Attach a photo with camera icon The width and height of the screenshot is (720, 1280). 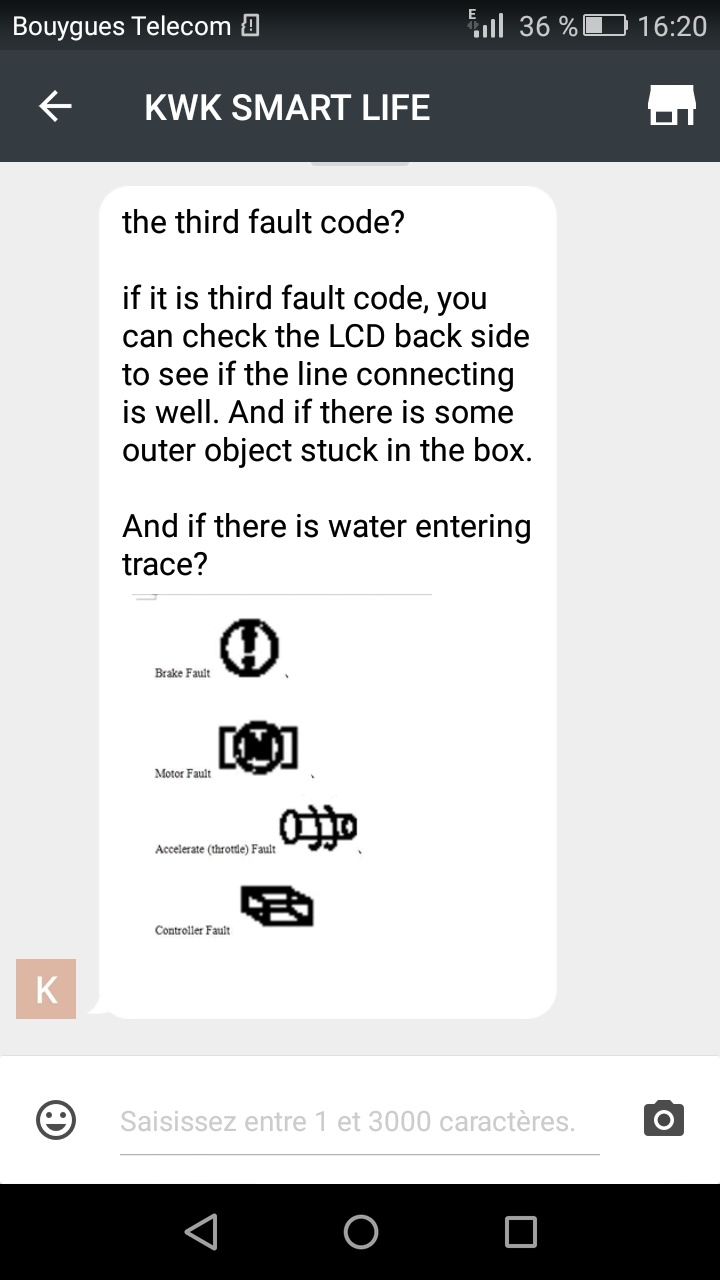tap(664, 1118)
